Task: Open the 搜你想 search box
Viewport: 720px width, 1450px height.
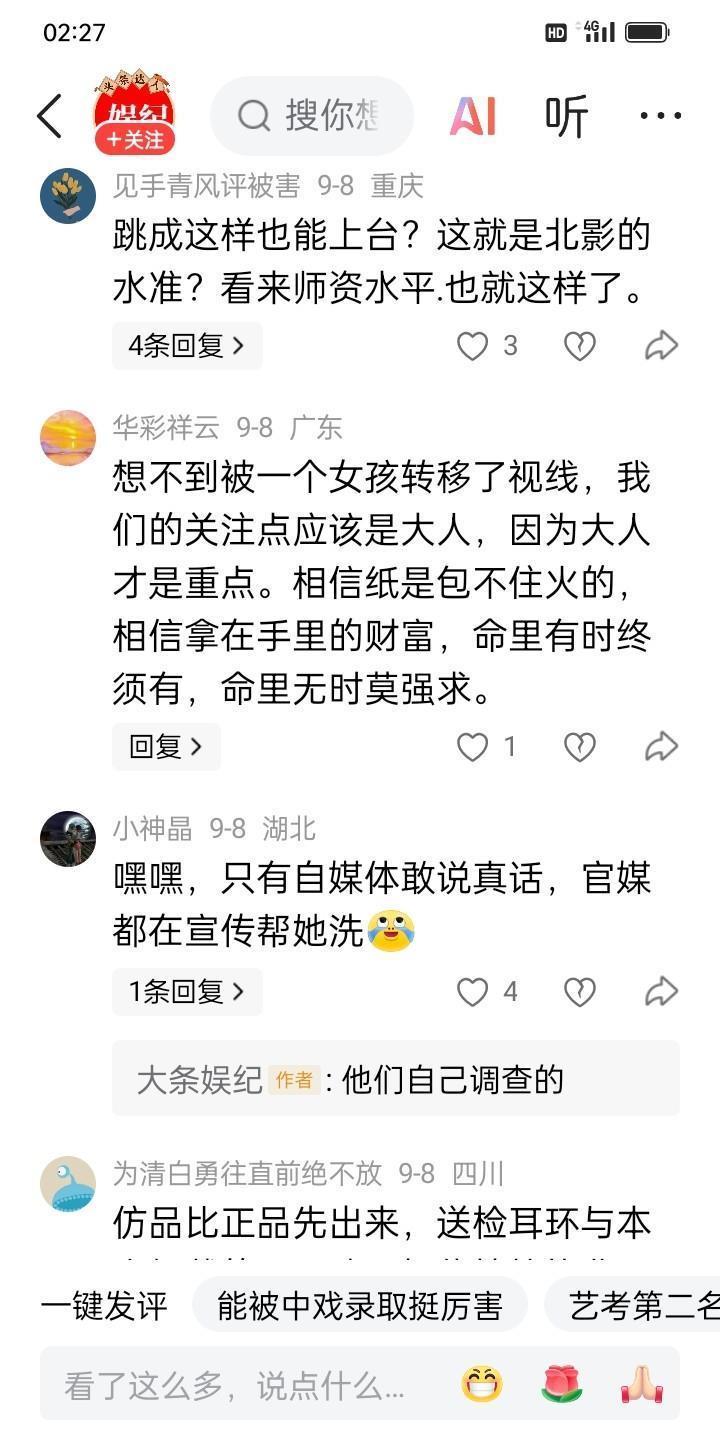Action: [x=312, y=116]
